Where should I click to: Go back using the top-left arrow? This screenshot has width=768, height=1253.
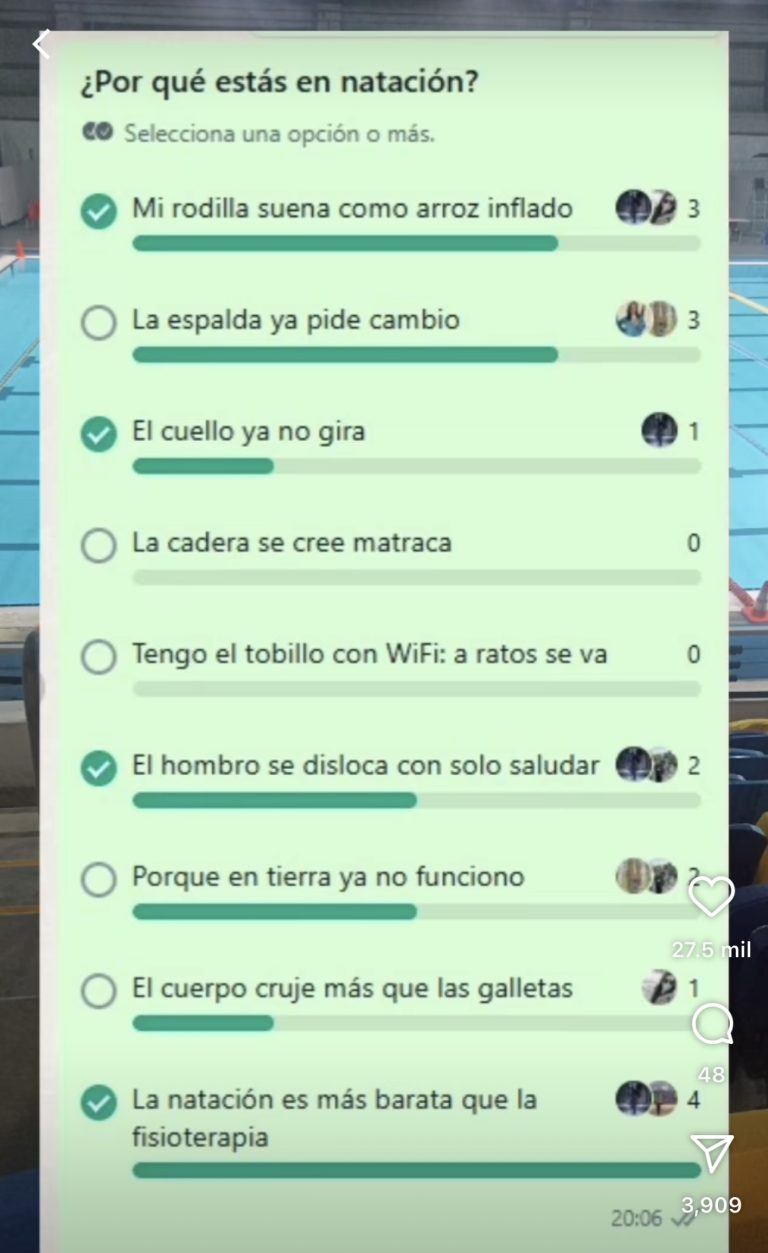(x=41, y=45)
